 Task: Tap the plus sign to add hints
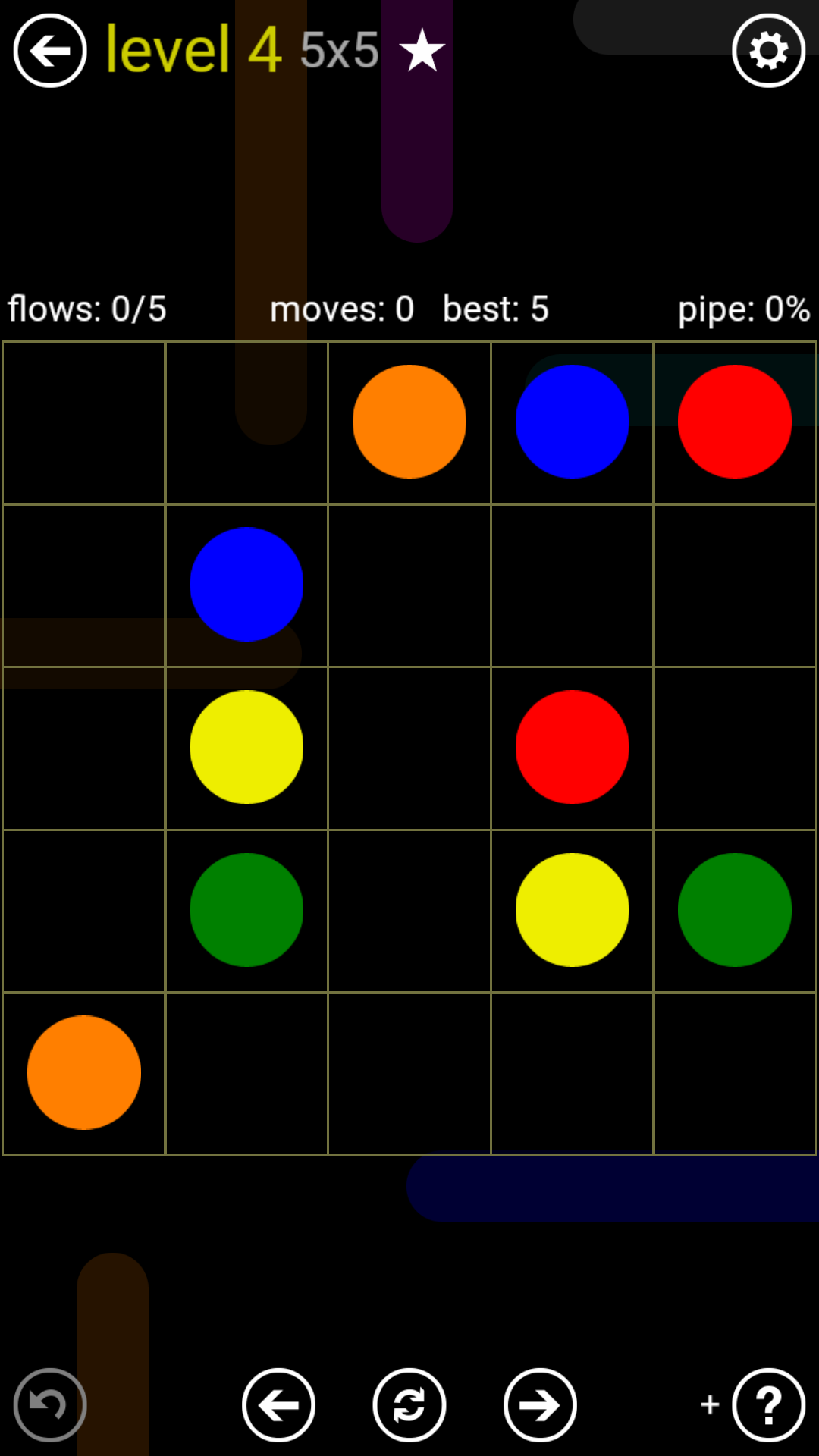click(x=710, y=1404)
